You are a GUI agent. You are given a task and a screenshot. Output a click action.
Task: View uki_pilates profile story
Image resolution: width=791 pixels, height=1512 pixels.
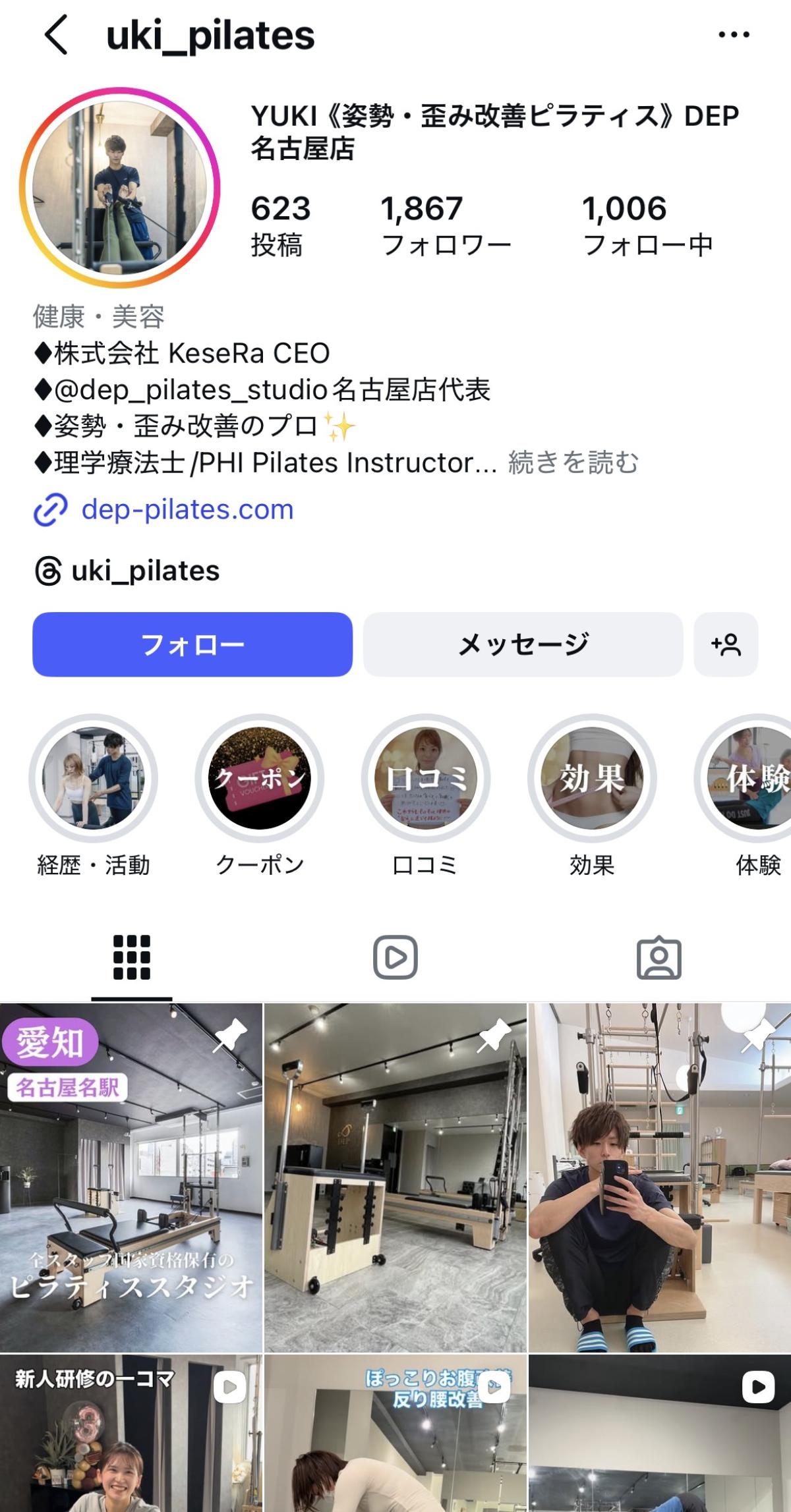point(120,188)
